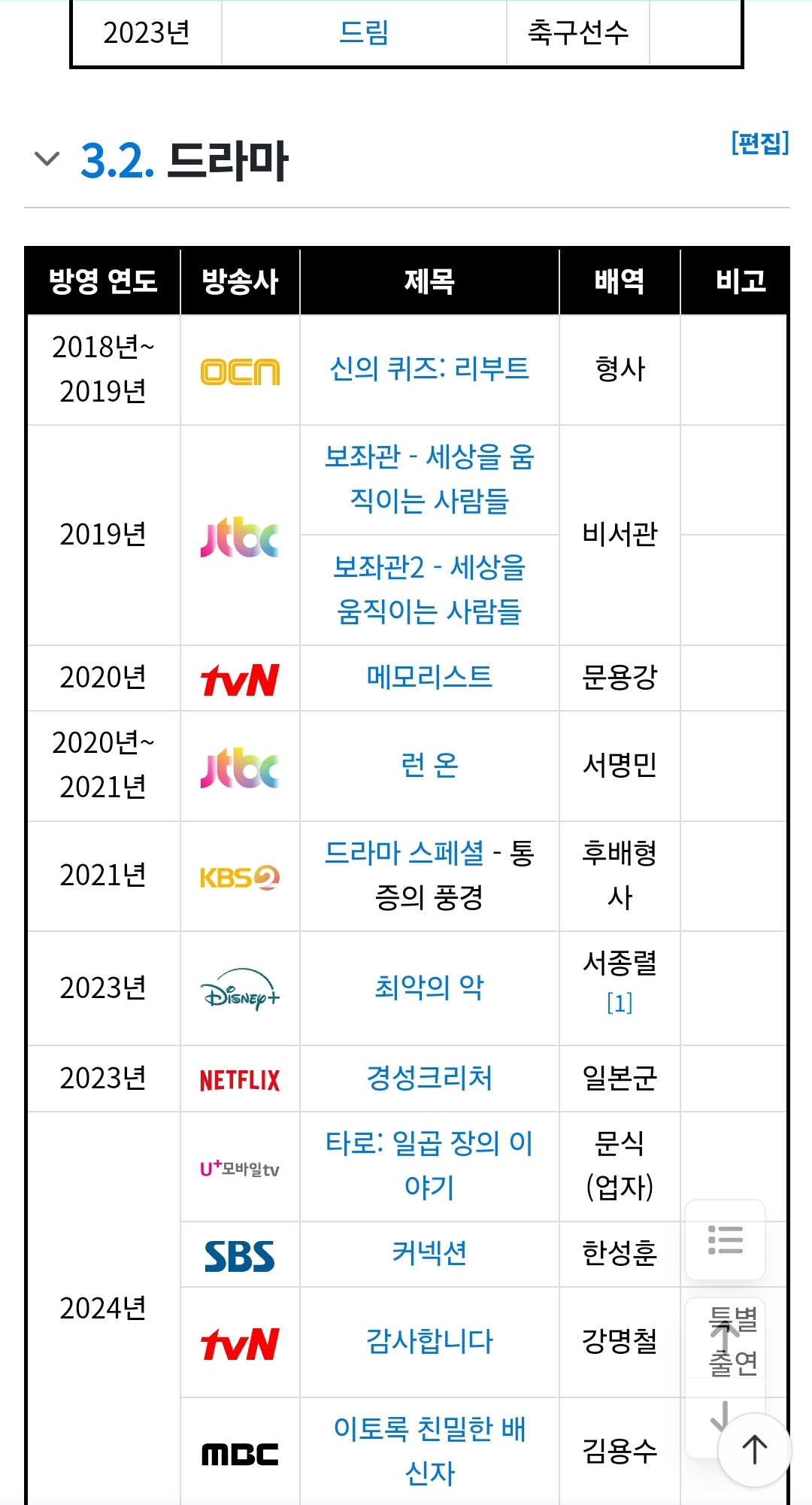This screenshot has width=812, height=1505.
Task: Open the 메모리스트 drama link
Action: 429,677
